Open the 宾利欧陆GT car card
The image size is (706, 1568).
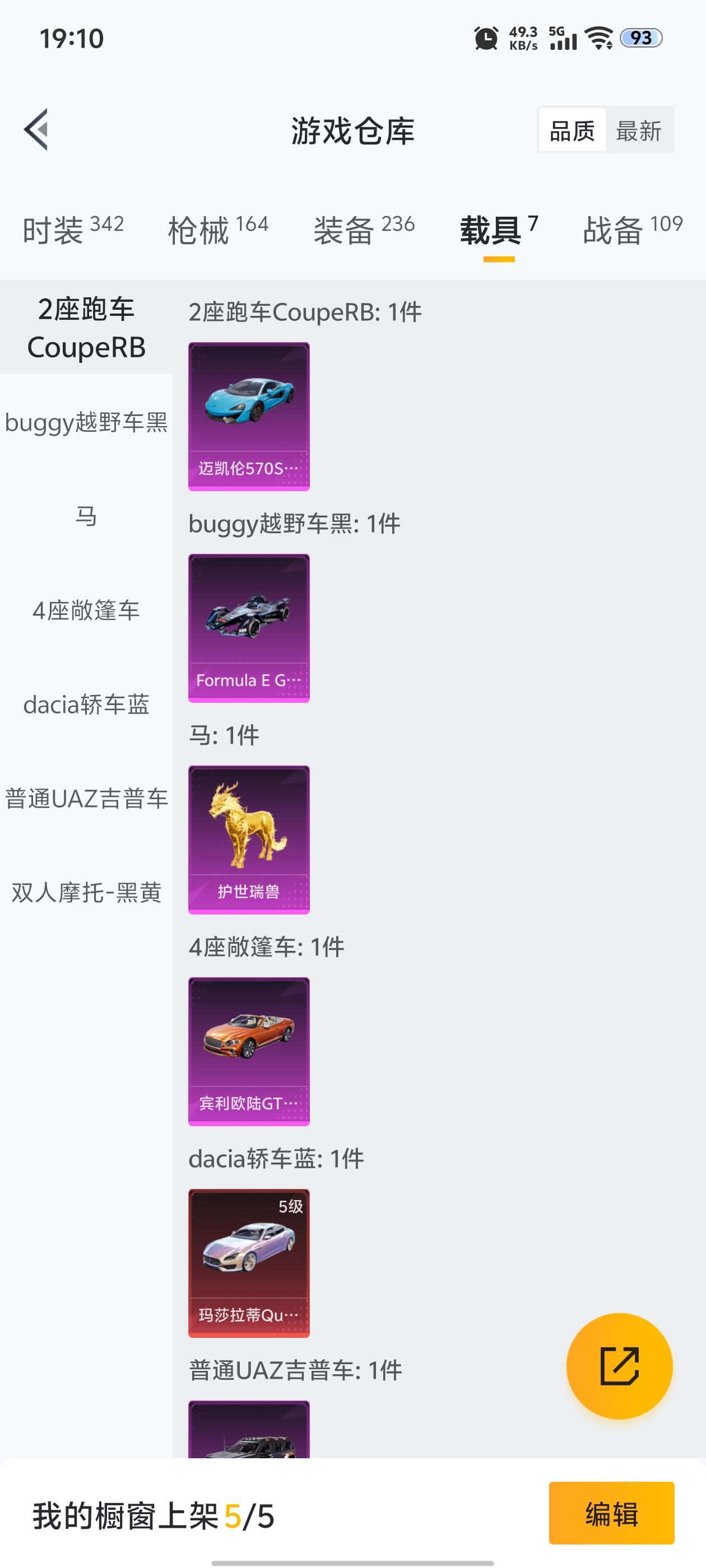[x=249, y=1052]
